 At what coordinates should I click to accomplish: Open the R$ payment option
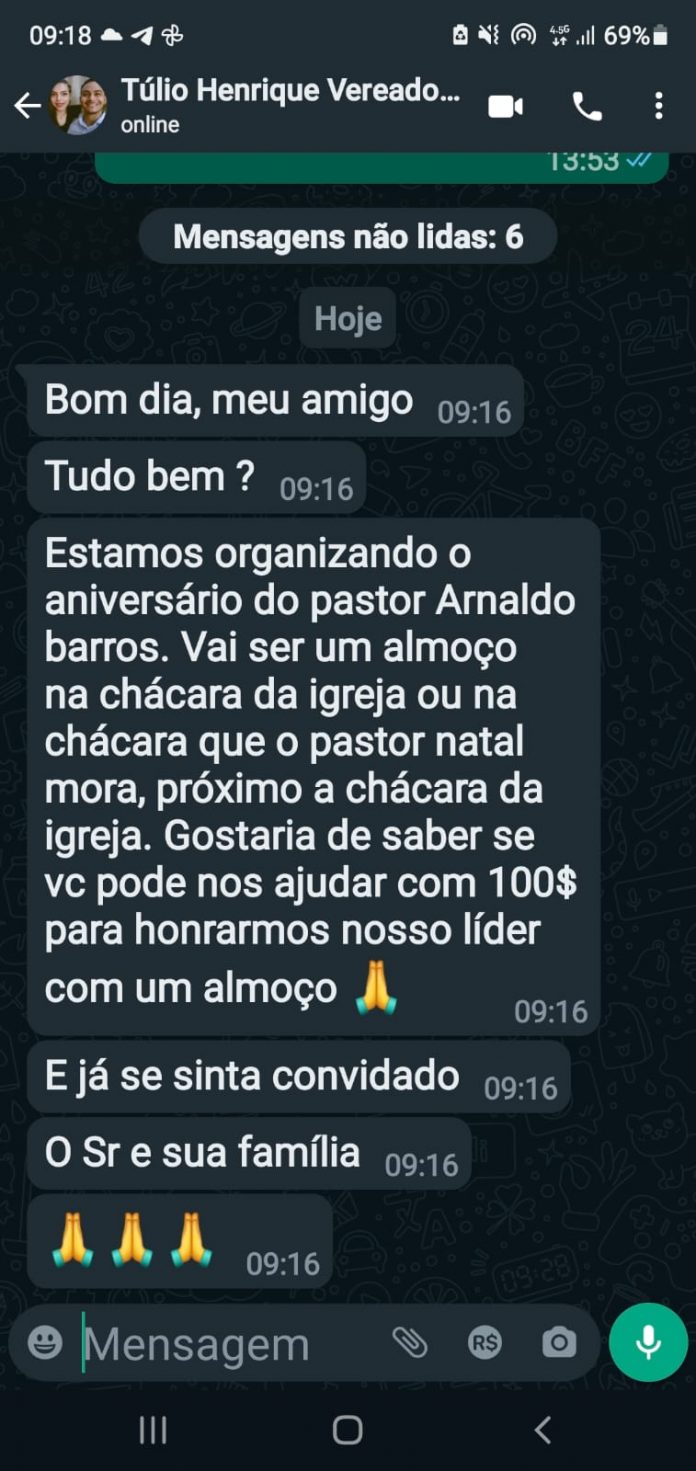485,1343
